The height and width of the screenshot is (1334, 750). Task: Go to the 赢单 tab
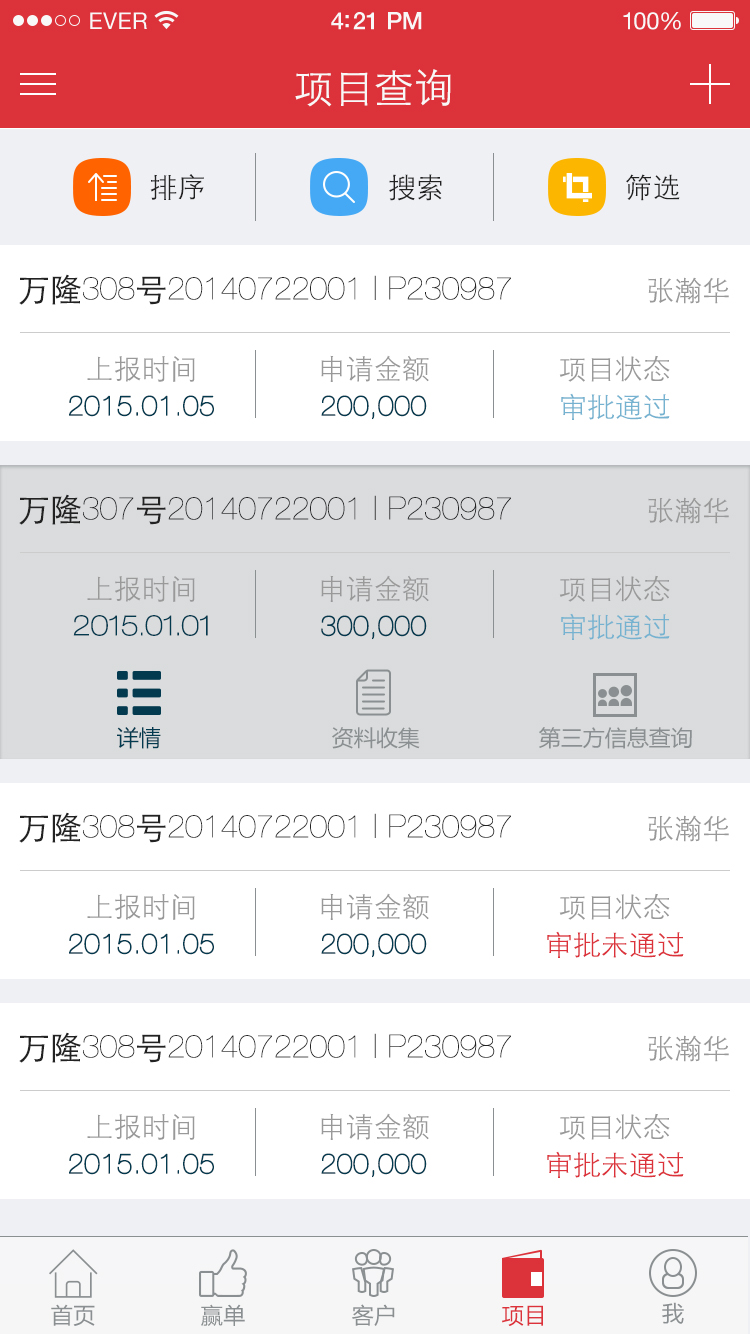click(223, 1287)
